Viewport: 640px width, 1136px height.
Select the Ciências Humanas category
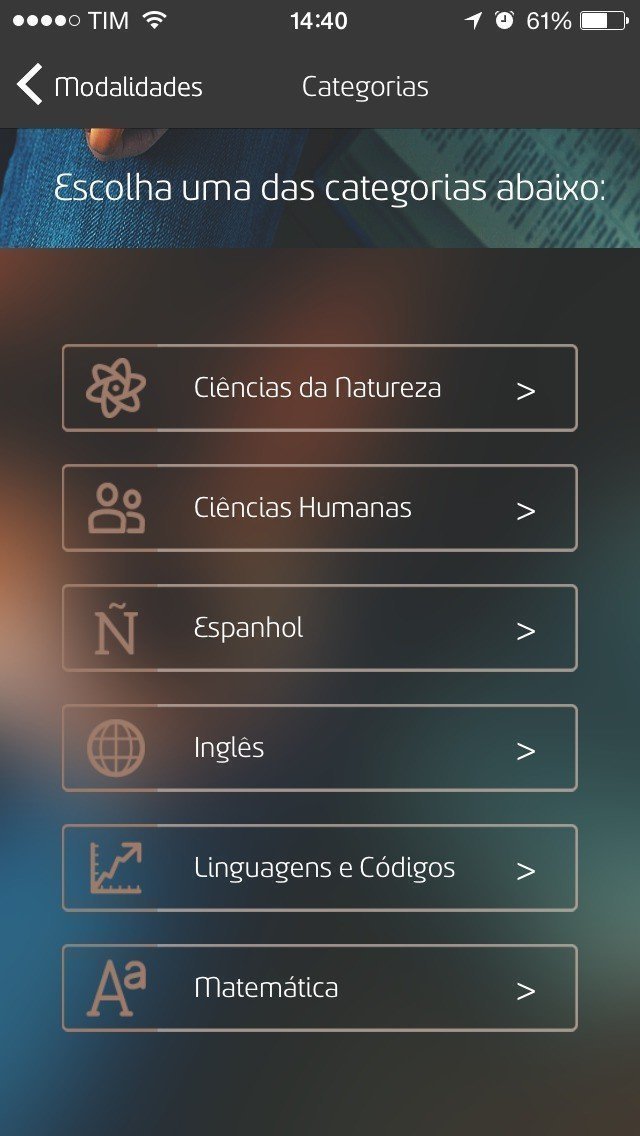click(319, 508)
